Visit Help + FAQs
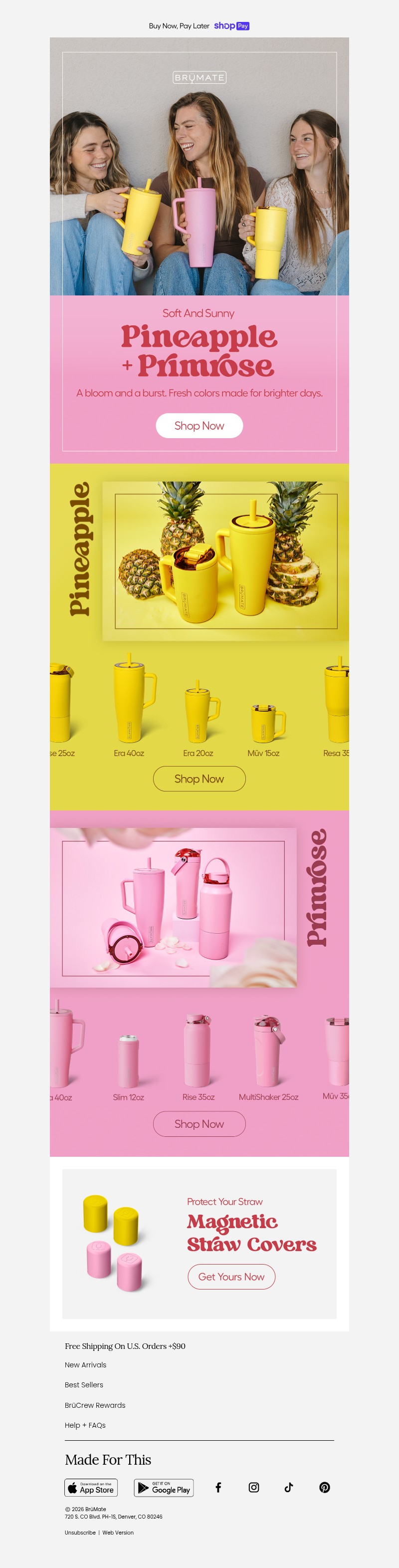 (85, 1425)
